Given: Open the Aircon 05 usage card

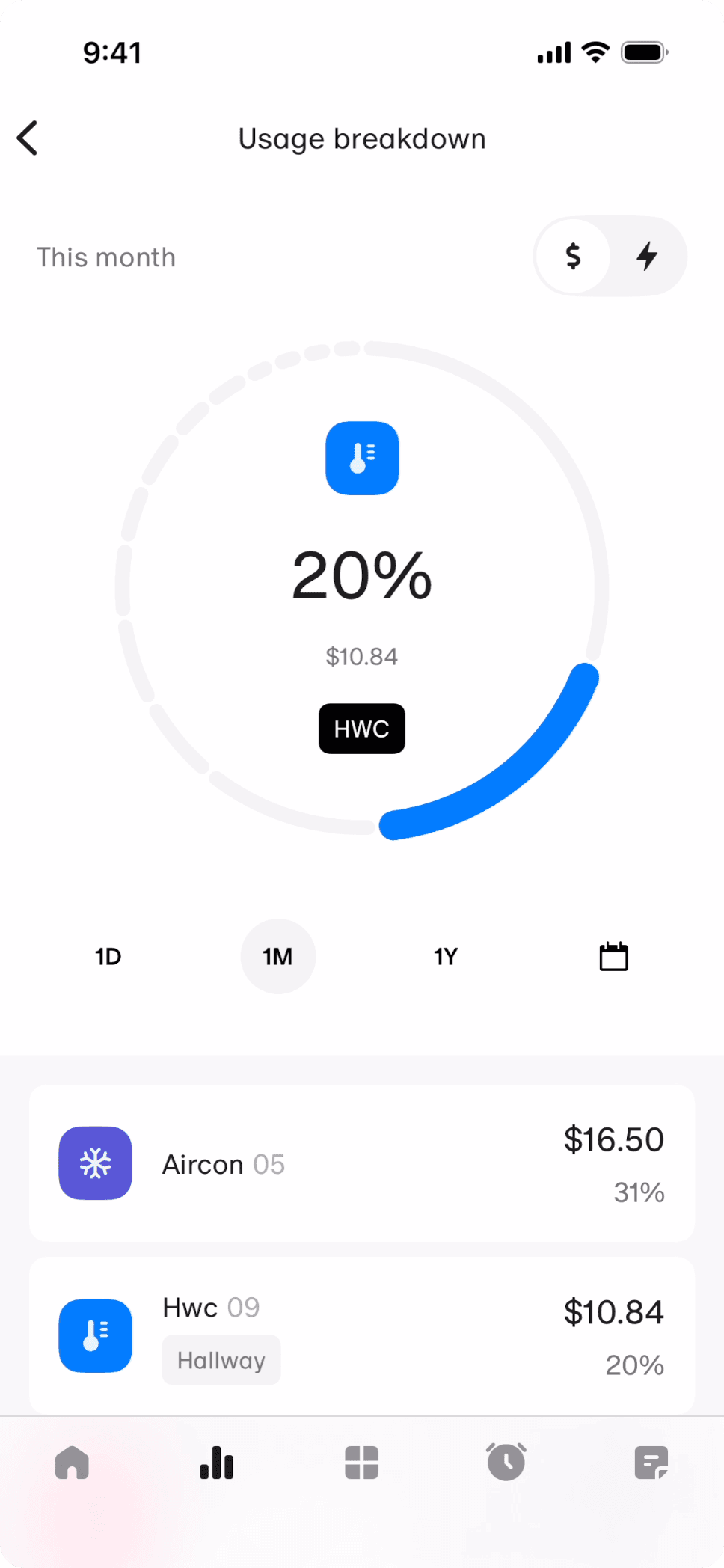Looking at the screenshot, I should 362,1163.
